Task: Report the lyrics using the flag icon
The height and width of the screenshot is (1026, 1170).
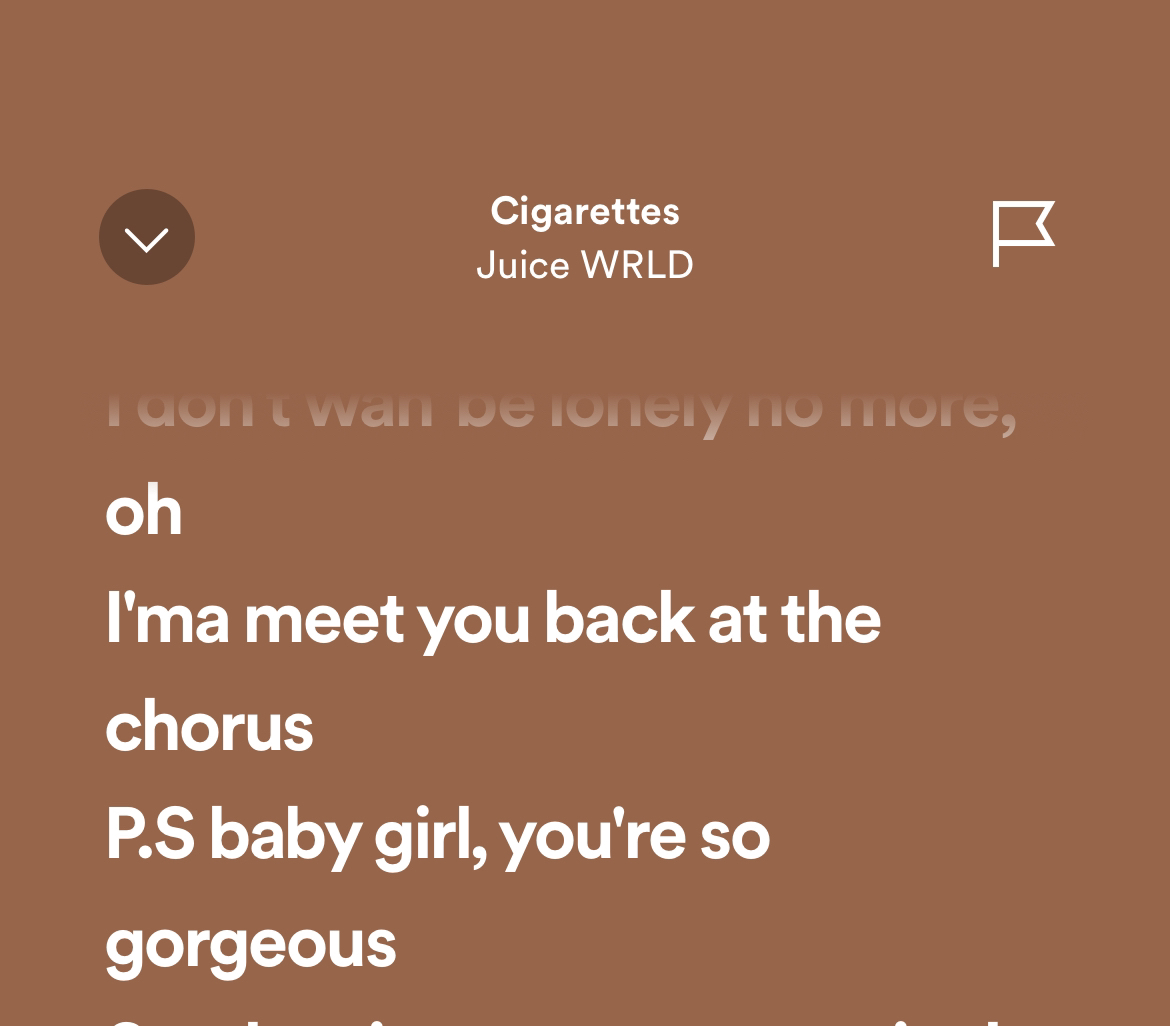Action: point(1022,234)
